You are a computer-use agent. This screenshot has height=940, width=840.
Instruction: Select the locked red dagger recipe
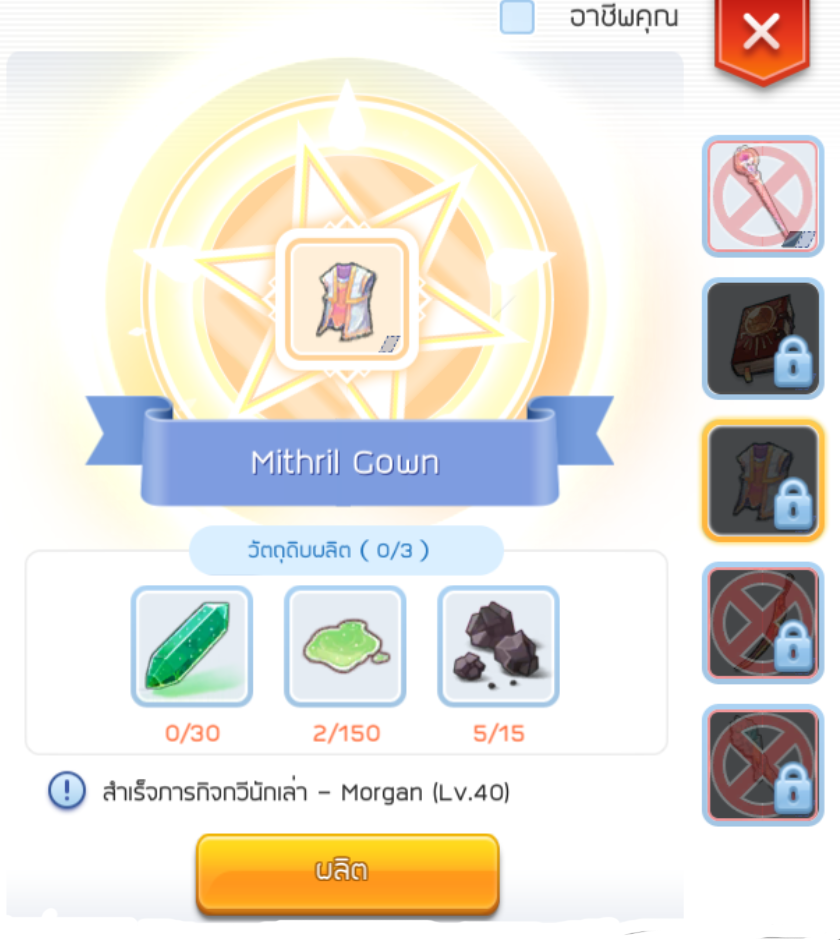click(763, 622)
